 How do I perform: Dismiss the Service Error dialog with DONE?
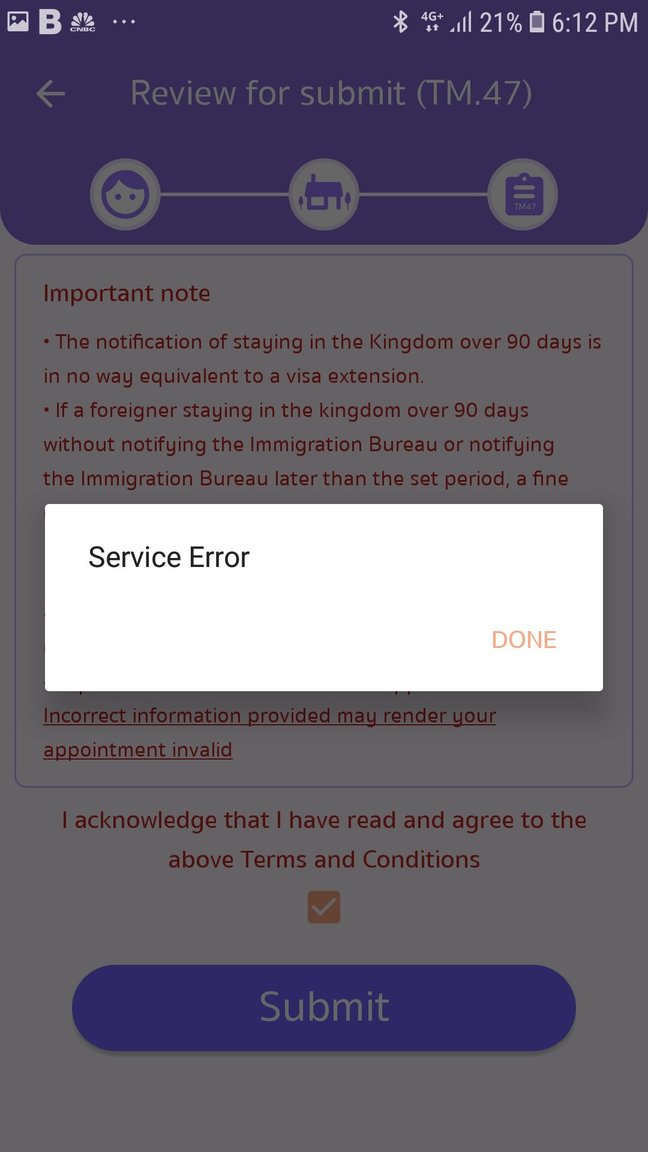pos(524,639)
